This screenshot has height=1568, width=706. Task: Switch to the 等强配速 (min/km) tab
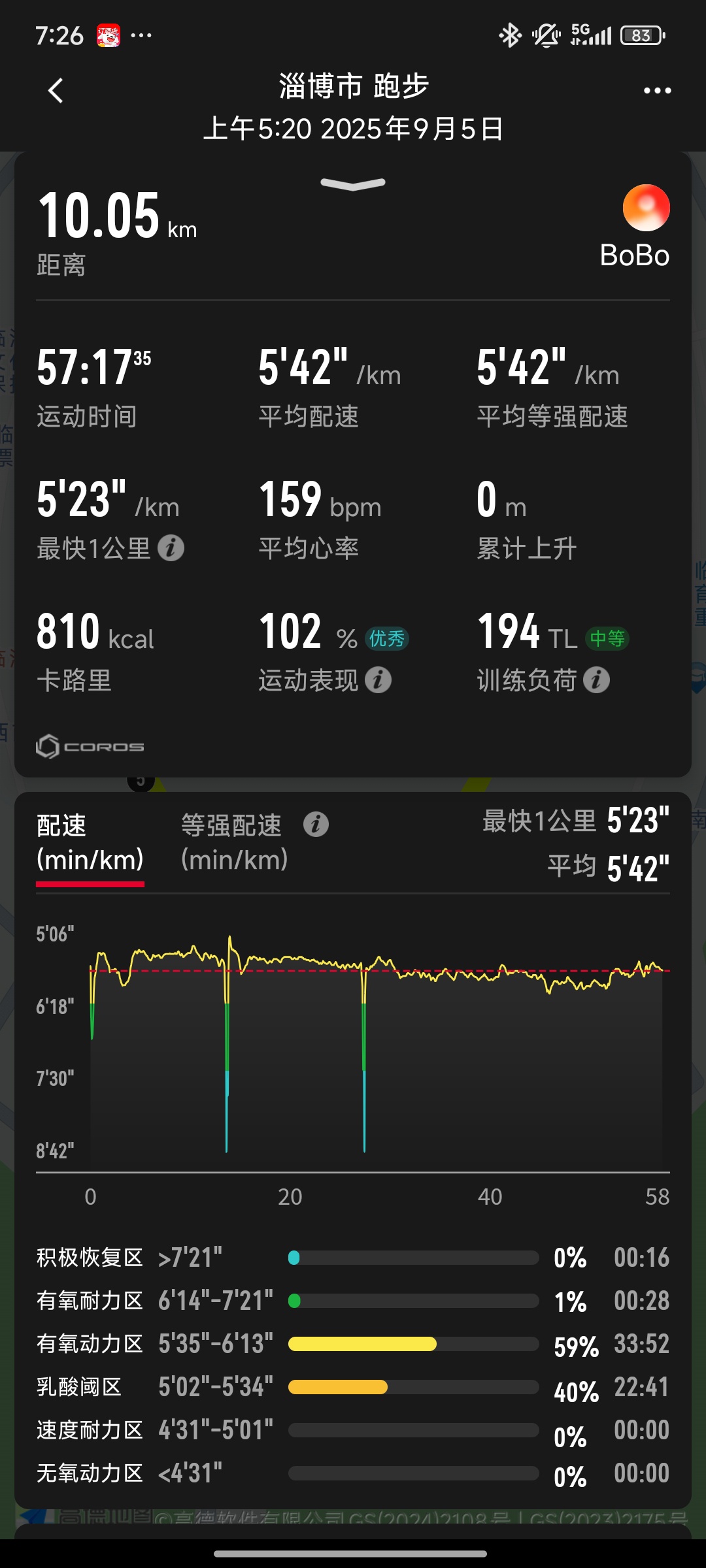point(234,843)
